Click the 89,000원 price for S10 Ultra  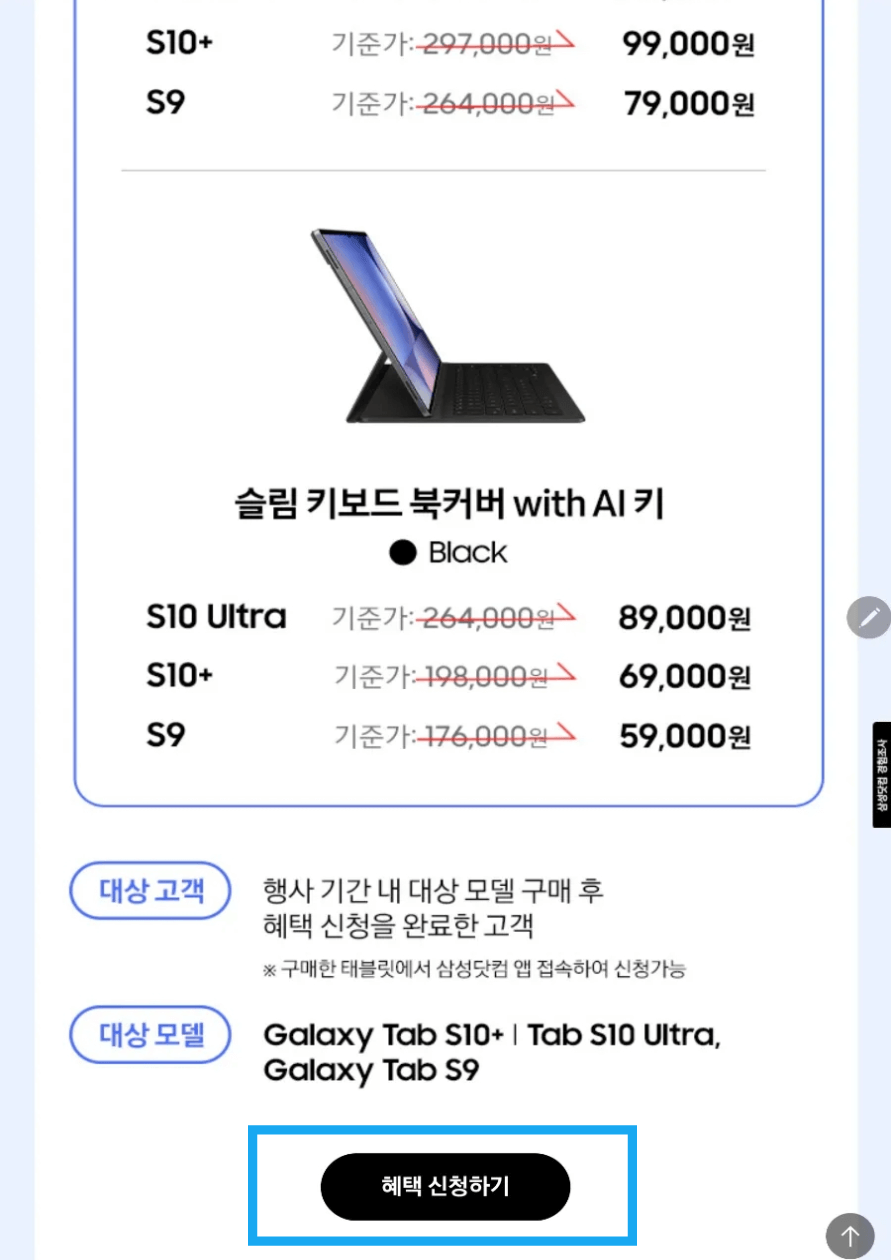coord(685,617)
